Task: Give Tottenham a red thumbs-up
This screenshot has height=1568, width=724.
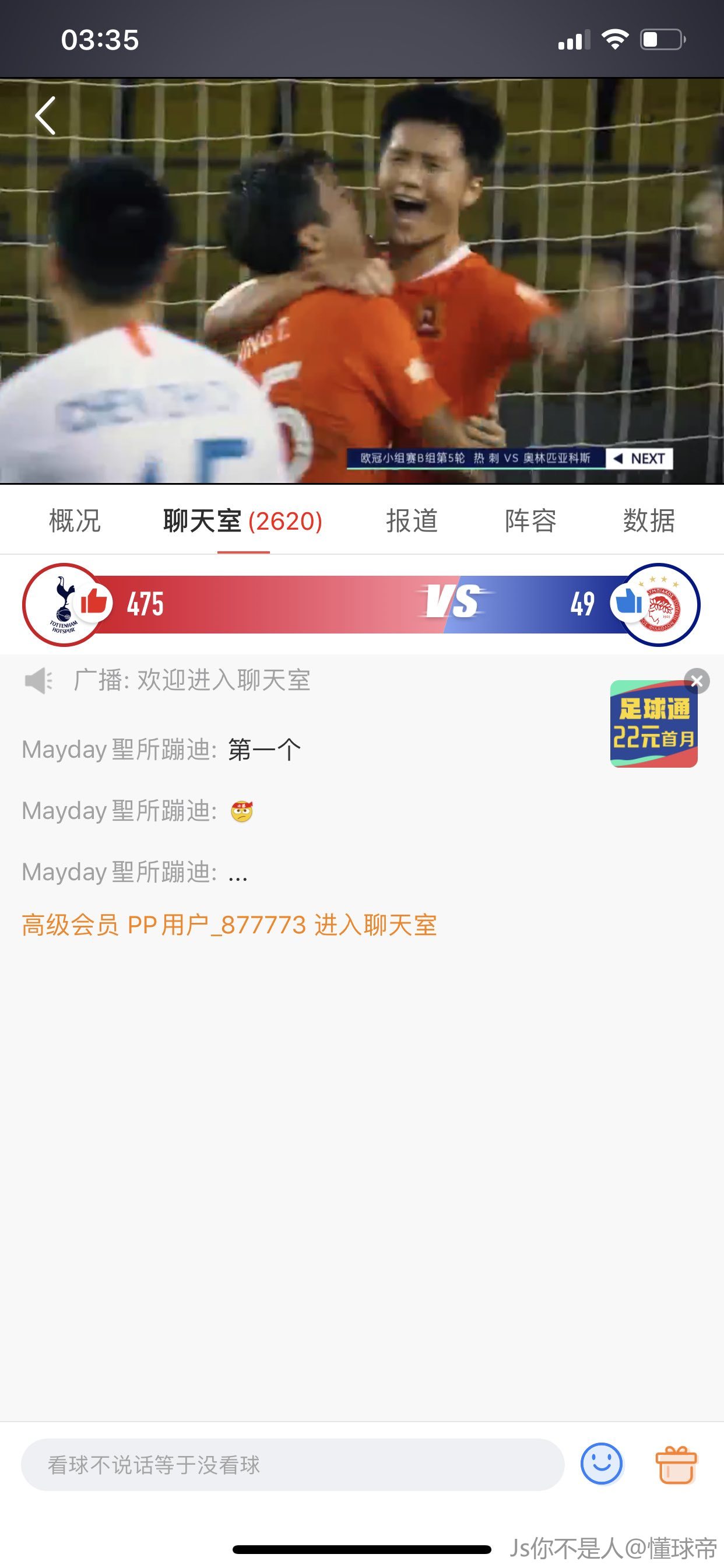Action: [x=94, y=603]
